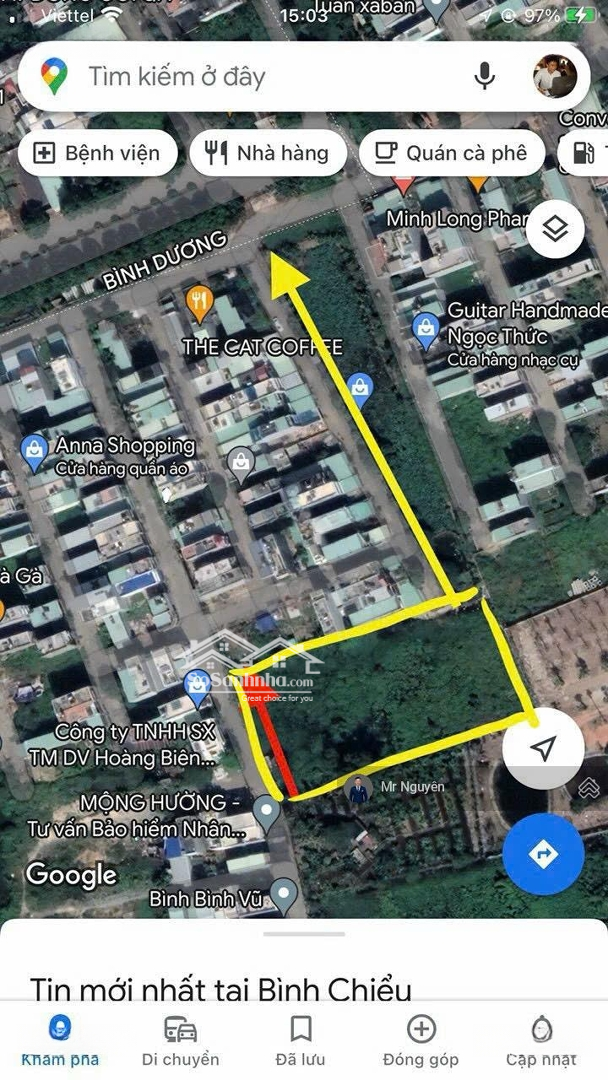Tap the Minh Long Pharmacy marker
The width and height of the screenshot is (608, 1080).
click(x=403, y=187)
